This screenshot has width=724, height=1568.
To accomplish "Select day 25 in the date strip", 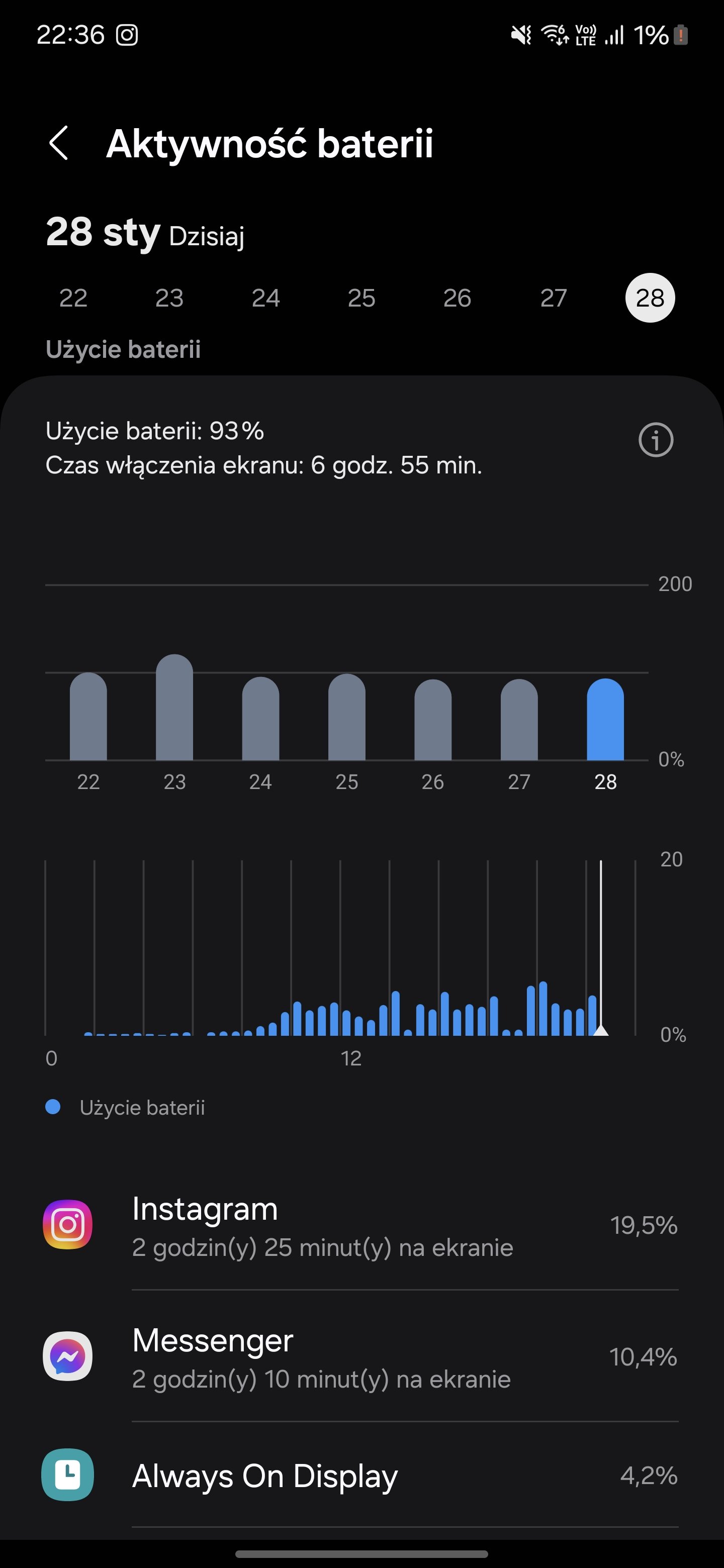I will tap(361, 298).
